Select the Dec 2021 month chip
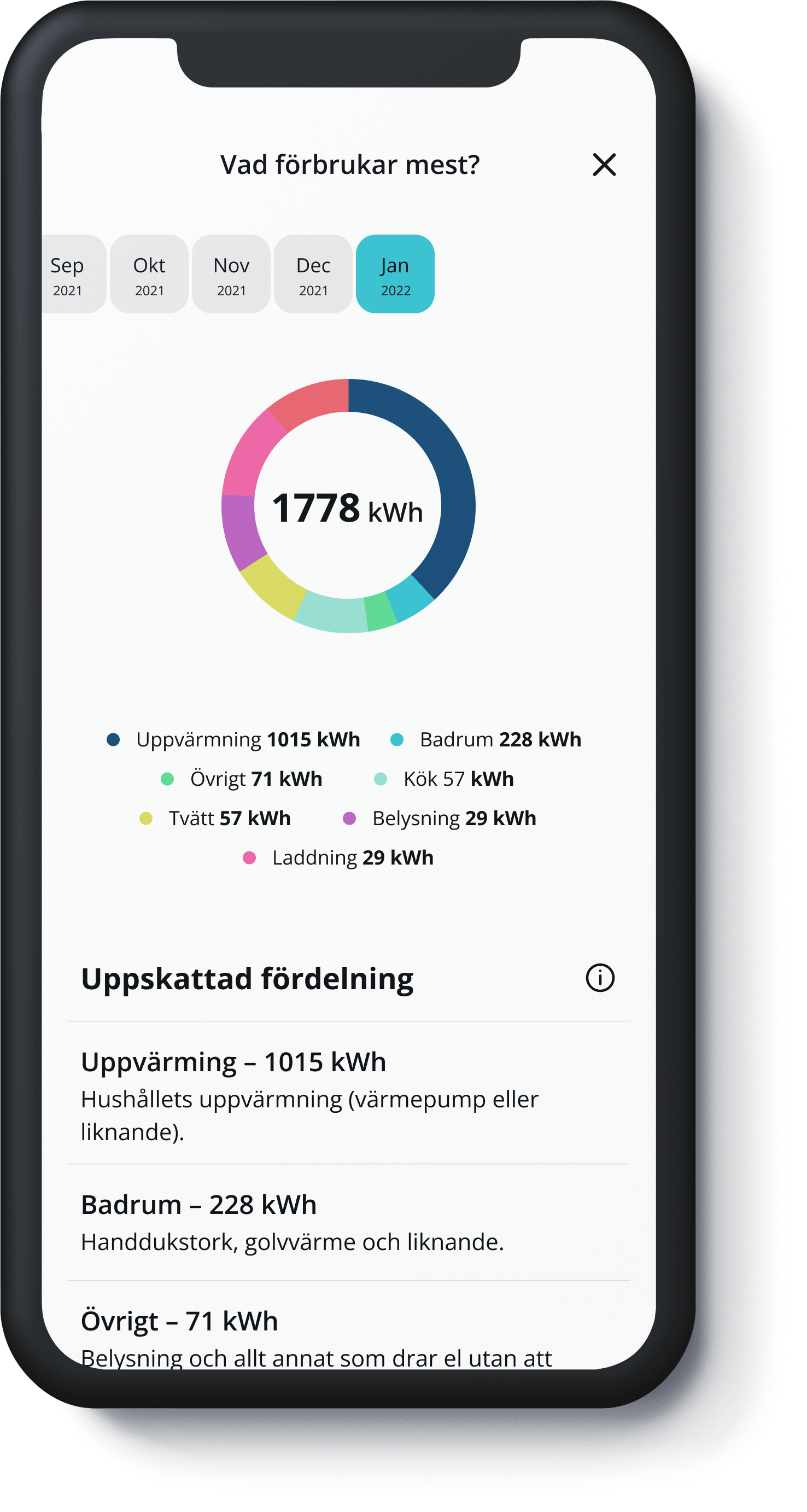The width and height of the screenshot is (807, 1512). pyautogui.click(x=313, y=274)
